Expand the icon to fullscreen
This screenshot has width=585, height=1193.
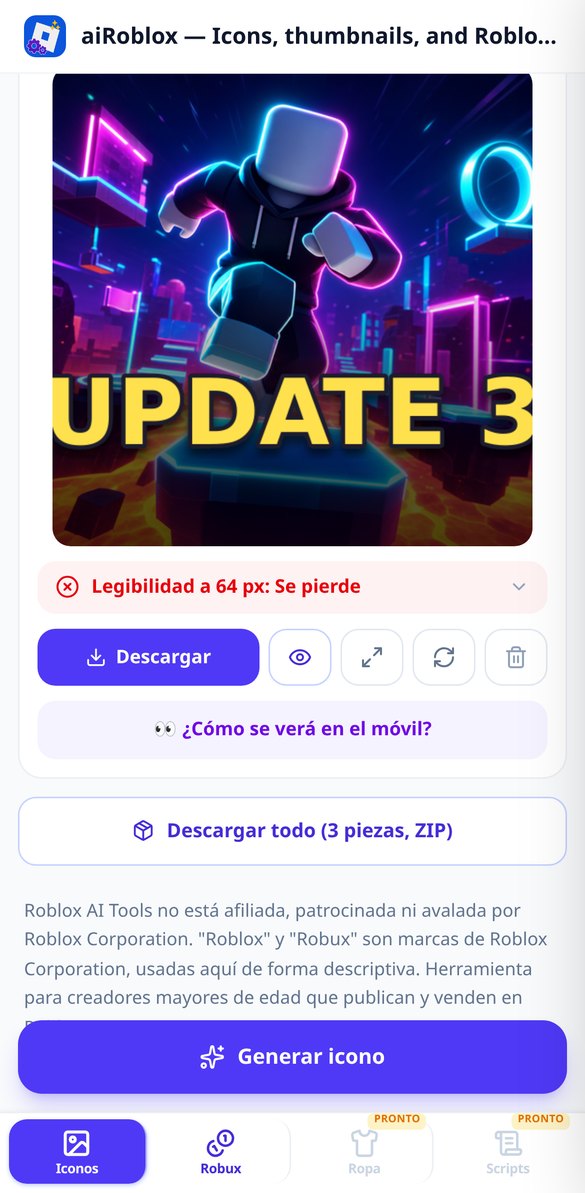pyautogui.click(x=372, y=657)
